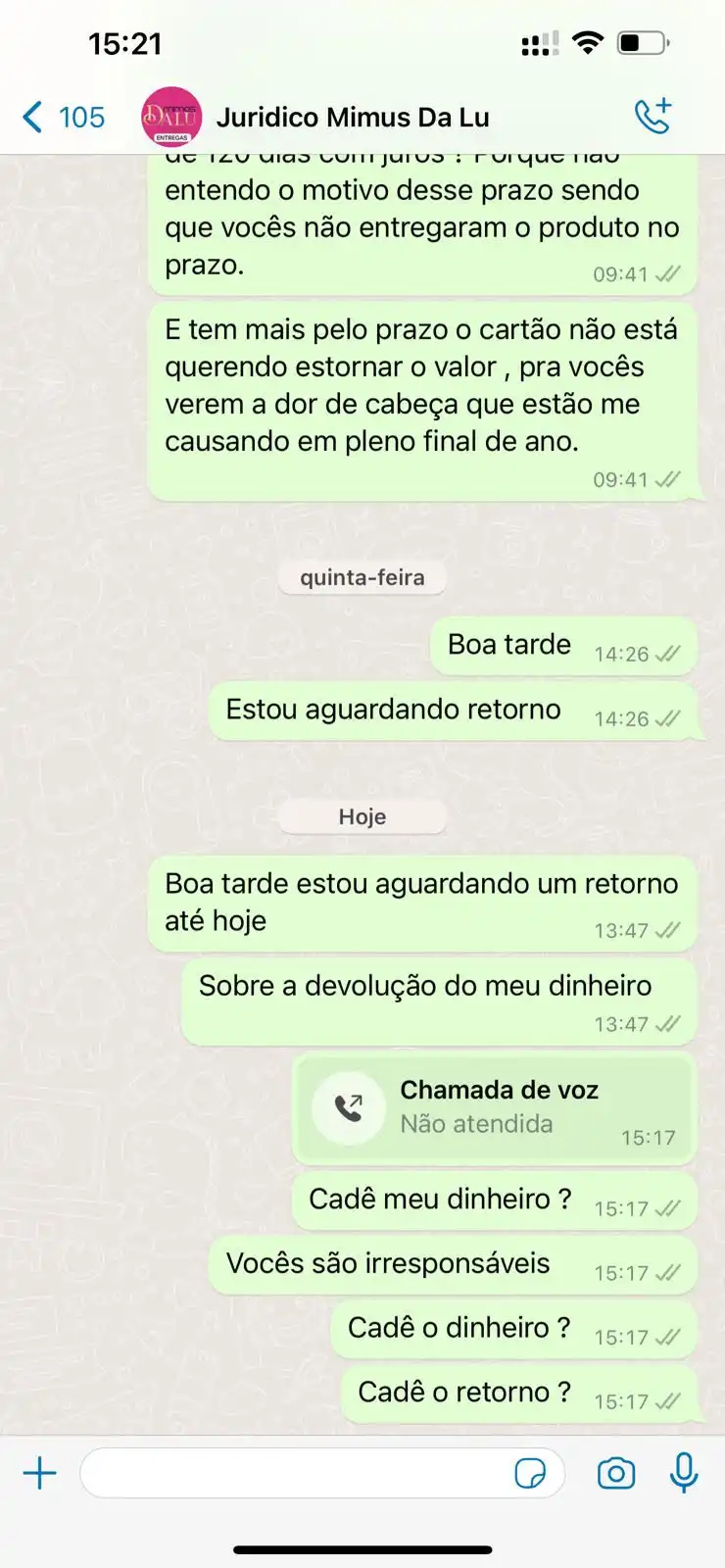Tap the microphone to record voice message
Image resolution: width=725 pixels, height=1568 pixels.
[684, 1473]
